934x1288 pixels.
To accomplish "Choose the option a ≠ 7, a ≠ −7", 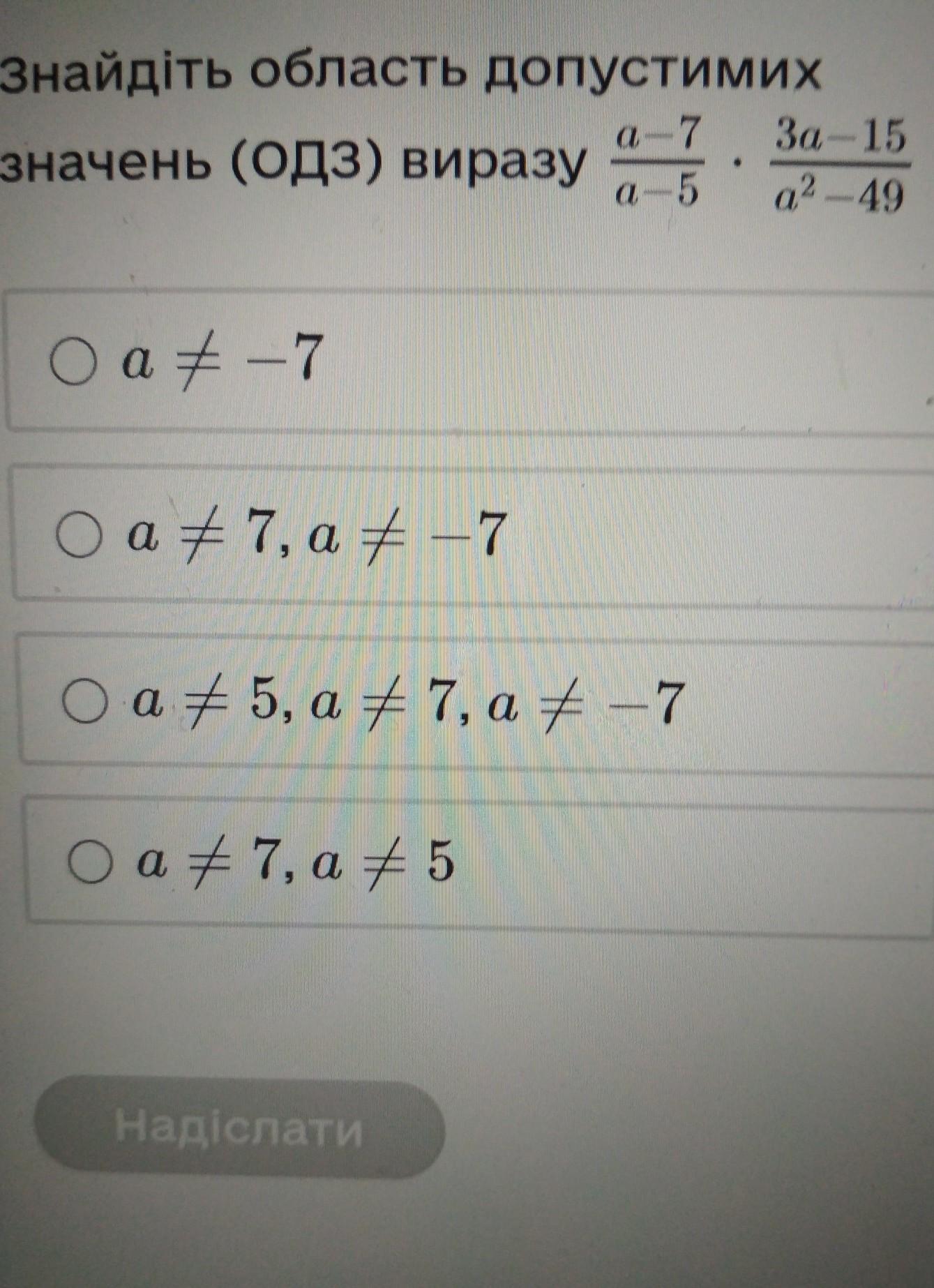I will tap(79, 534).
